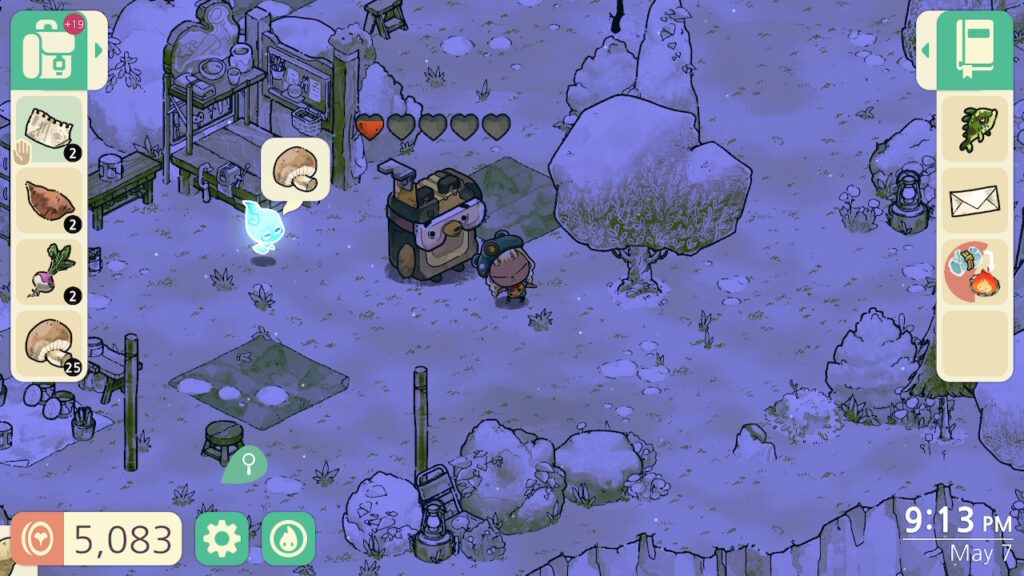
Task: Tap the magnifier marker by the stool
Action: click(246, 463)
